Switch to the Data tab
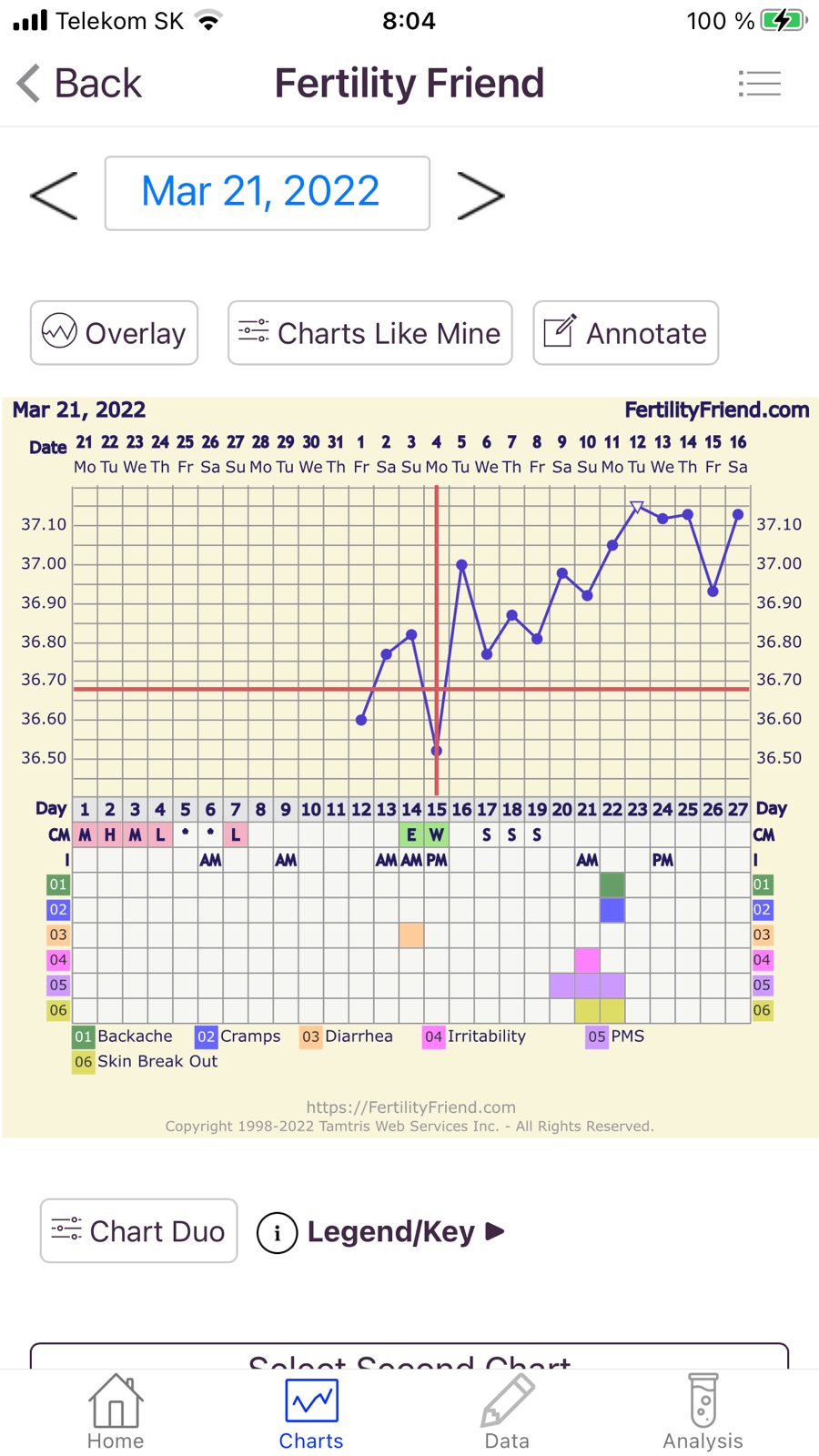Screen dimensions: 819x1456 tap(507, 1412)
